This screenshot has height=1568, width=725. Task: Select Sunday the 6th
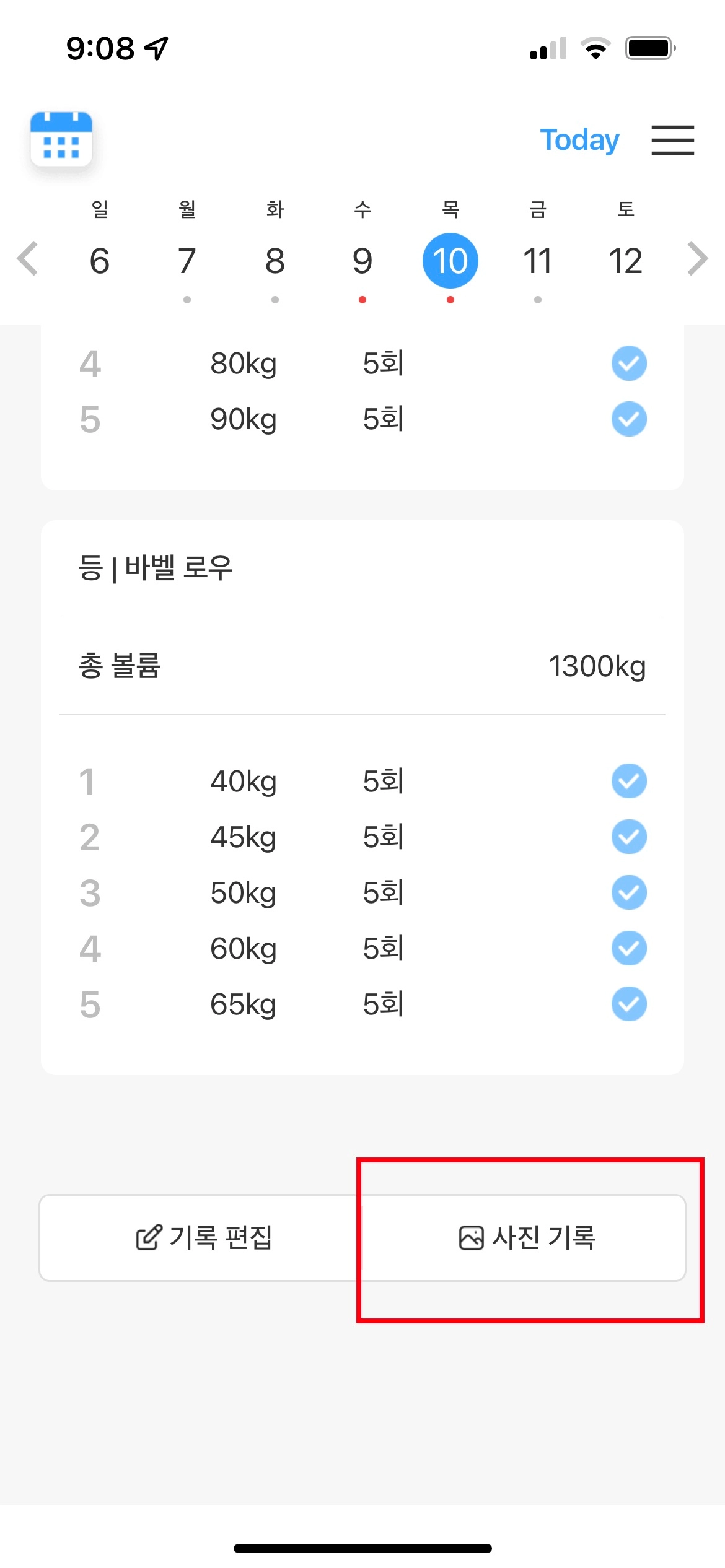coord(100,261)
